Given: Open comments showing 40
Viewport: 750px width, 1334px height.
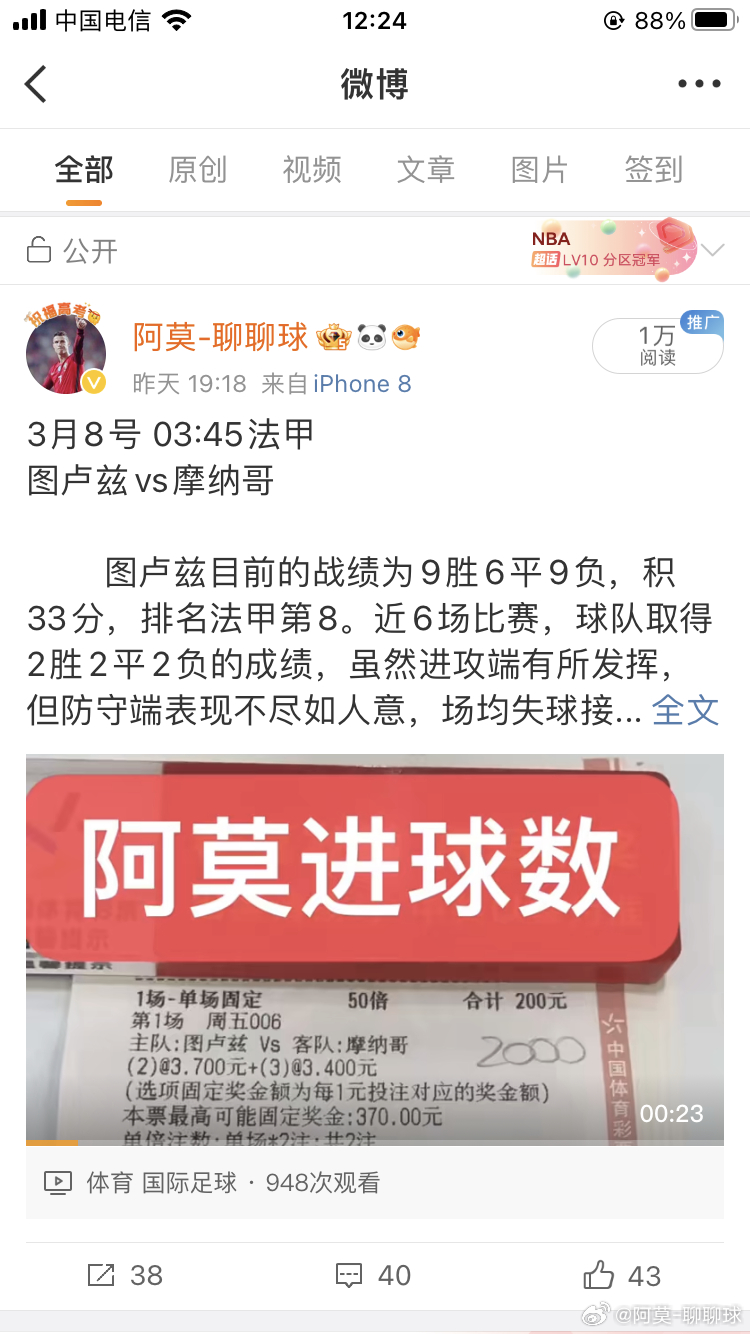Looking at the screenshot, I should 374,1275.
